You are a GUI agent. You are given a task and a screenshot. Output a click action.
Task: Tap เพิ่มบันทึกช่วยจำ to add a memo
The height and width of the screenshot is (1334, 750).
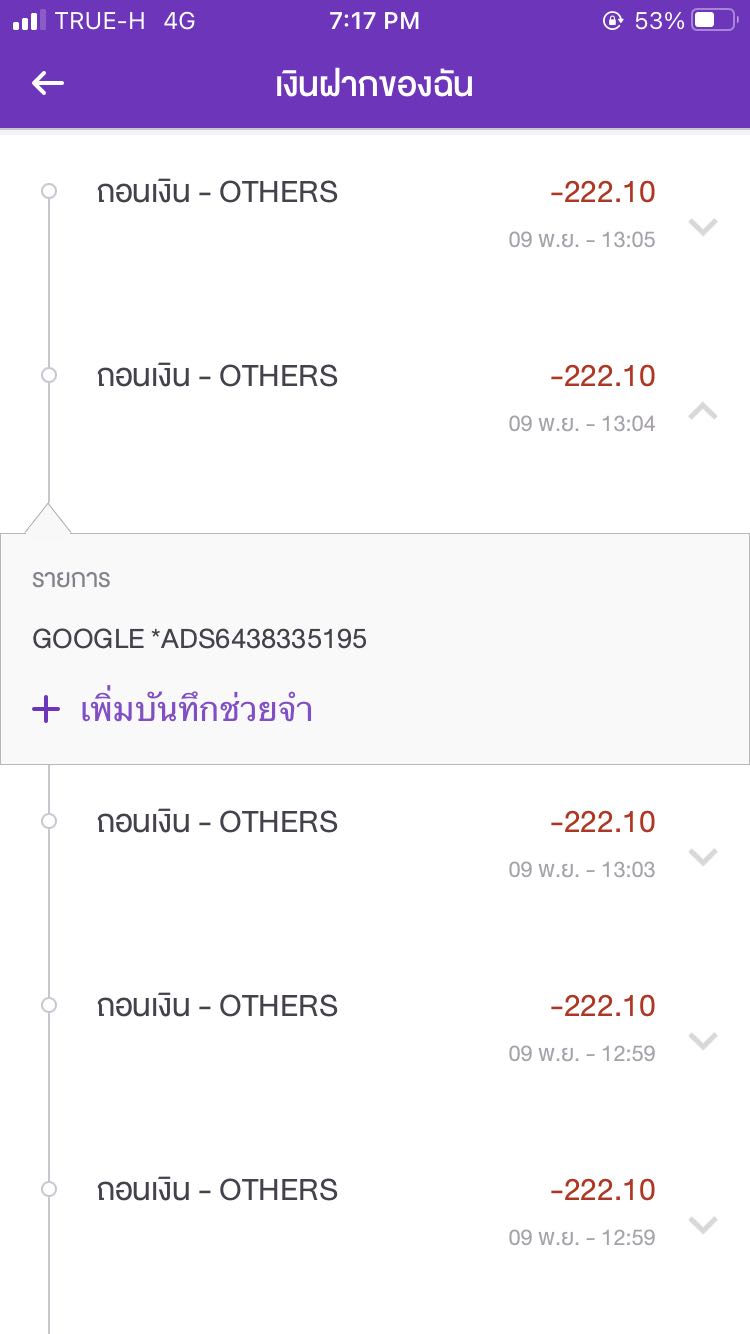pyautogui.click(x=172, y=710)
